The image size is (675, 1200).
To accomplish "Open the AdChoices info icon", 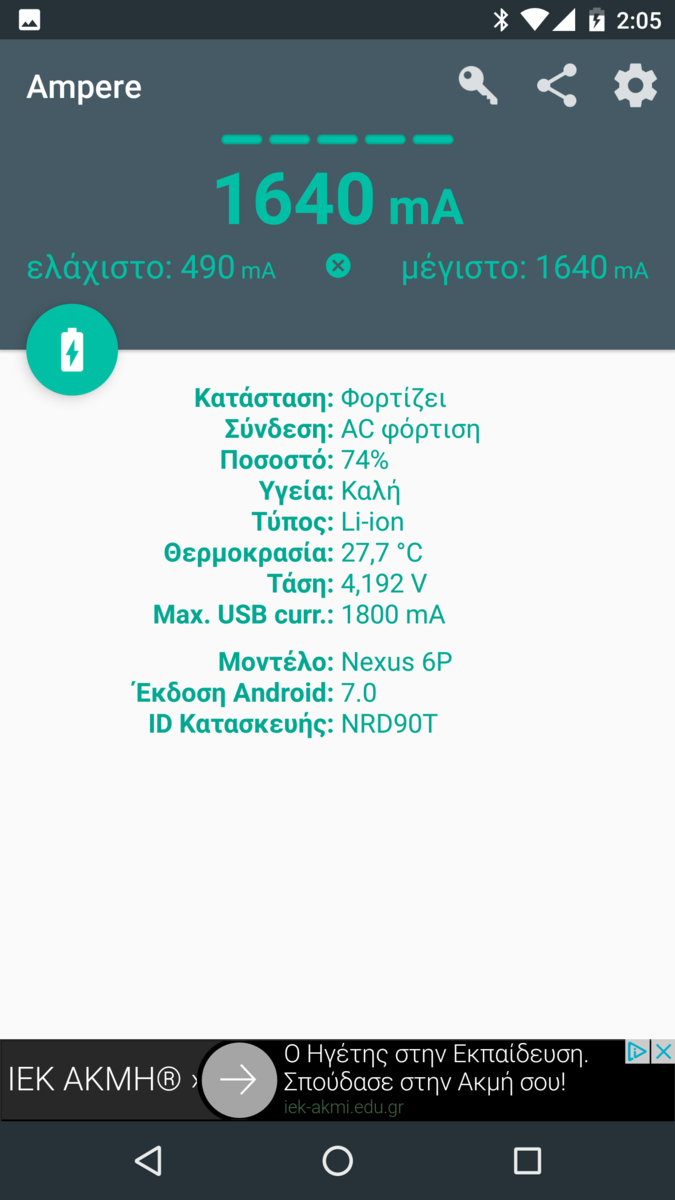I will [x=637, y=1052].
